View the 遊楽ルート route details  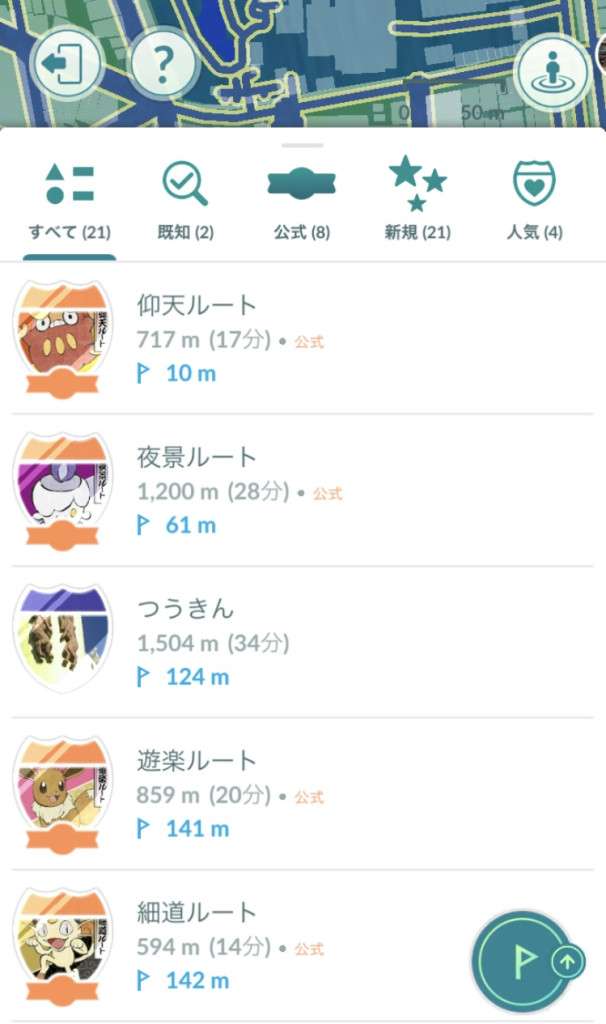pyautogui.click(x=300, y=794)
